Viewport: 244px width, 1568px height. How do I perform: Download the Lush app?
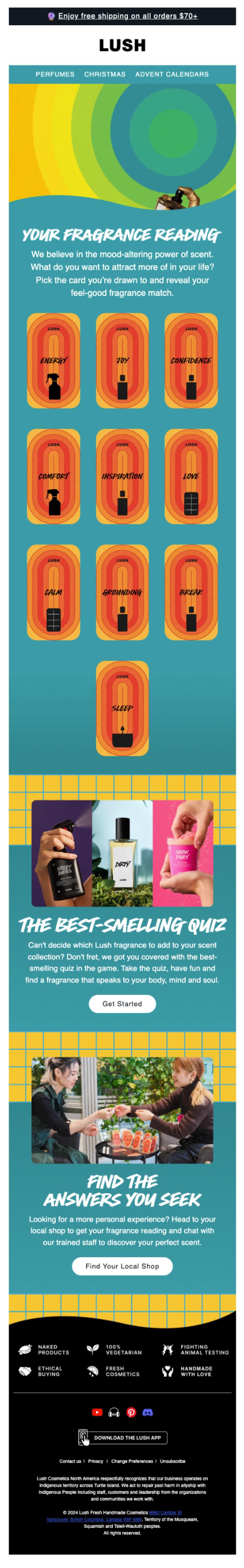[122, 1438]
